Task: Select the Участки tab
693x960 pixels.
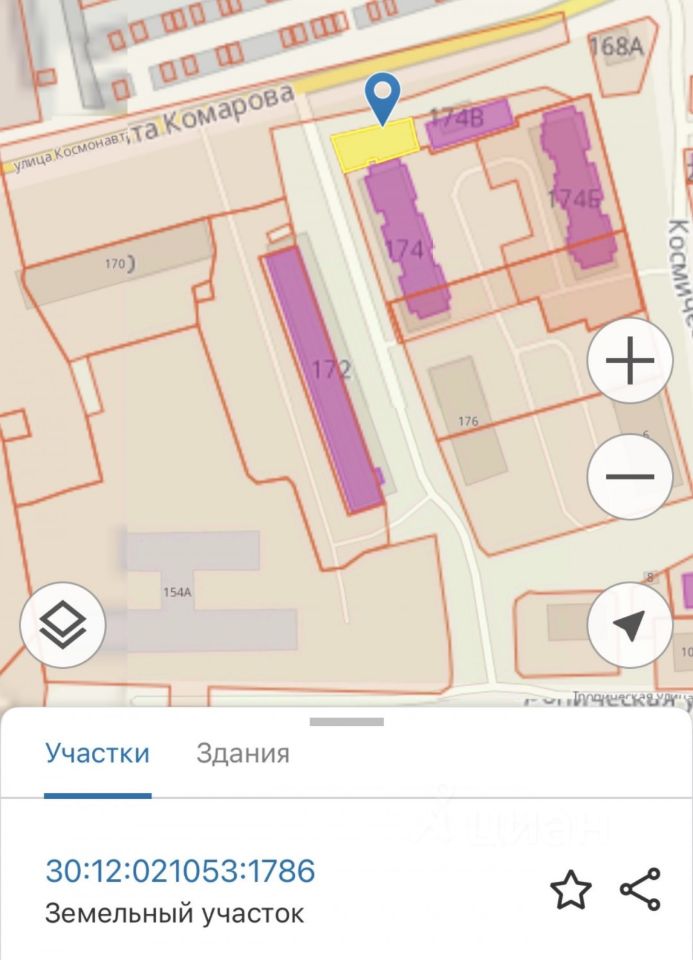Action: (97, 753)
